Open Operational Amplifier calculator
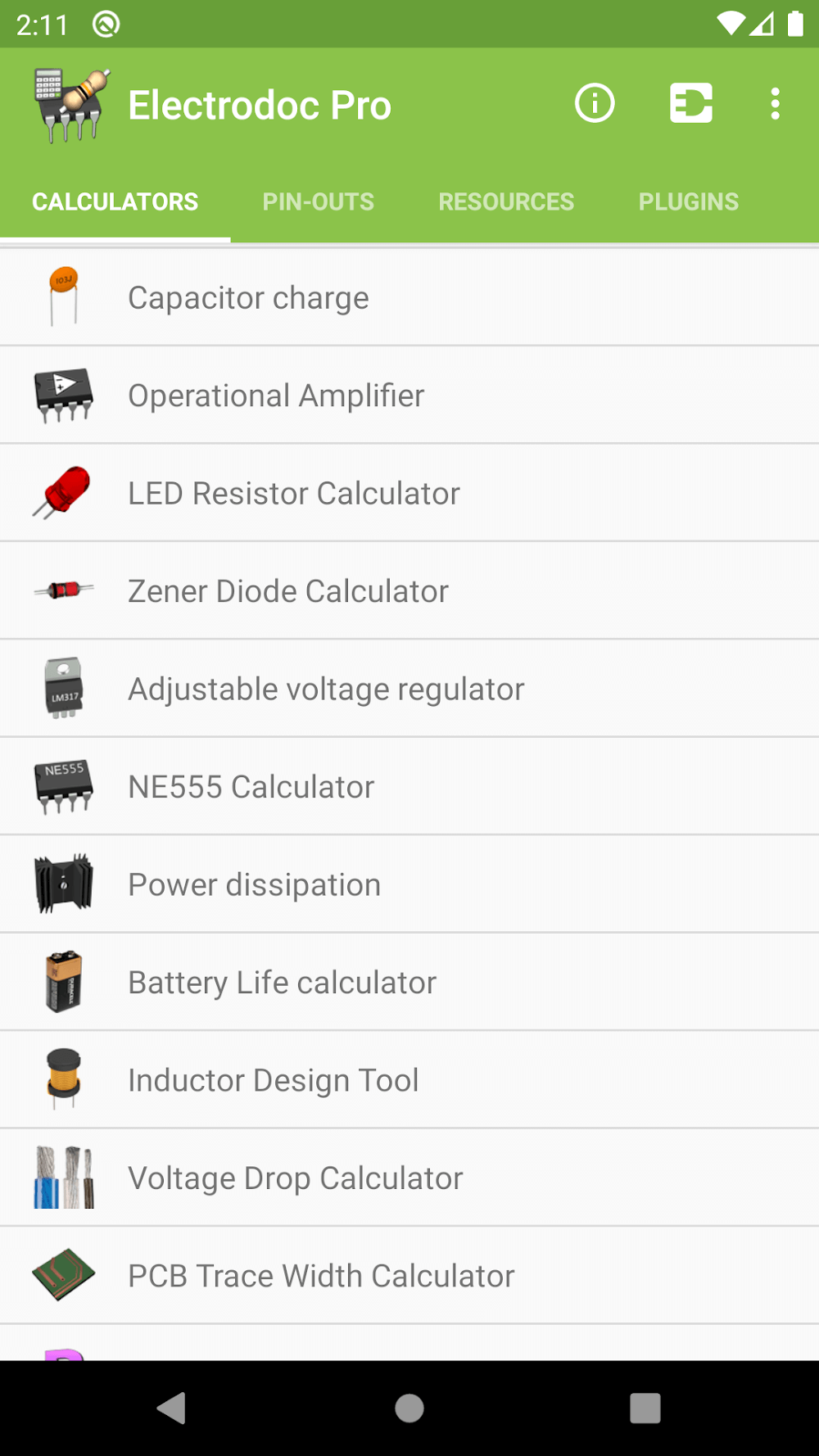 (x=409, y=396)
